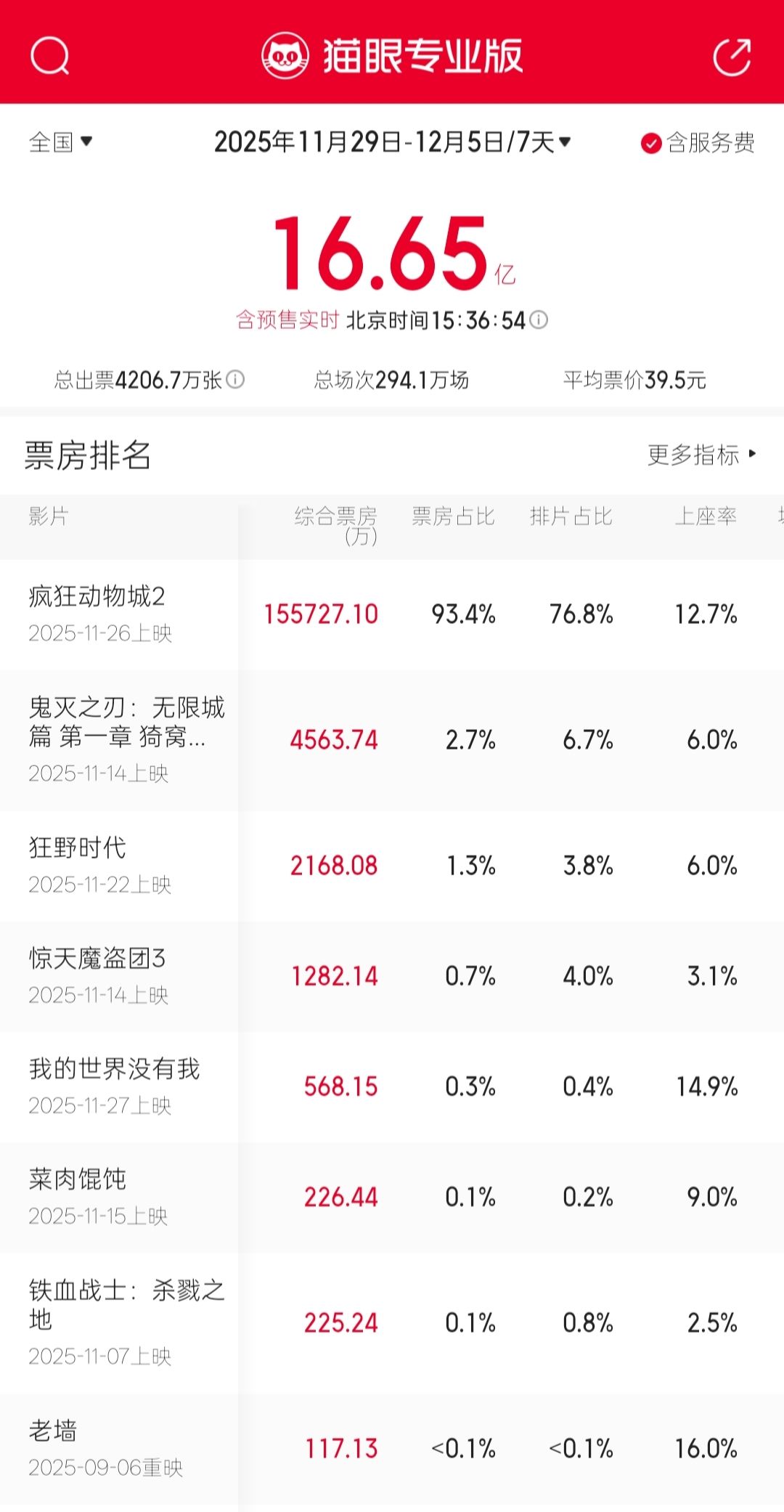The image size is (784, 1512).
Task: Share this box office page
Action: 732,57
